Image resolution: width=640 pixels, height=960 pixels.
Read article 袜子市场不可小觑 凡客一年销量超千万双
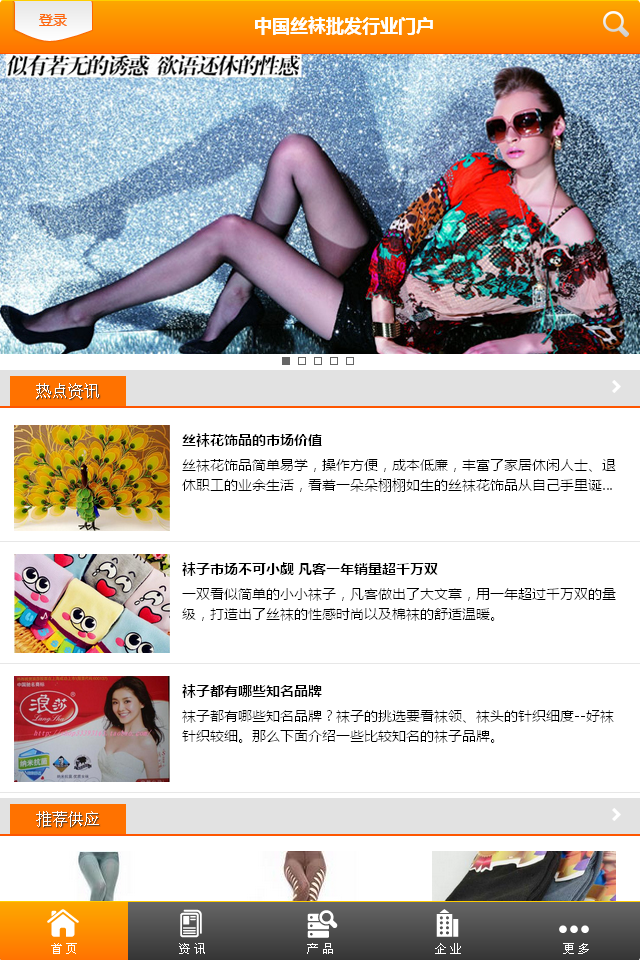[x=310, y=569]
